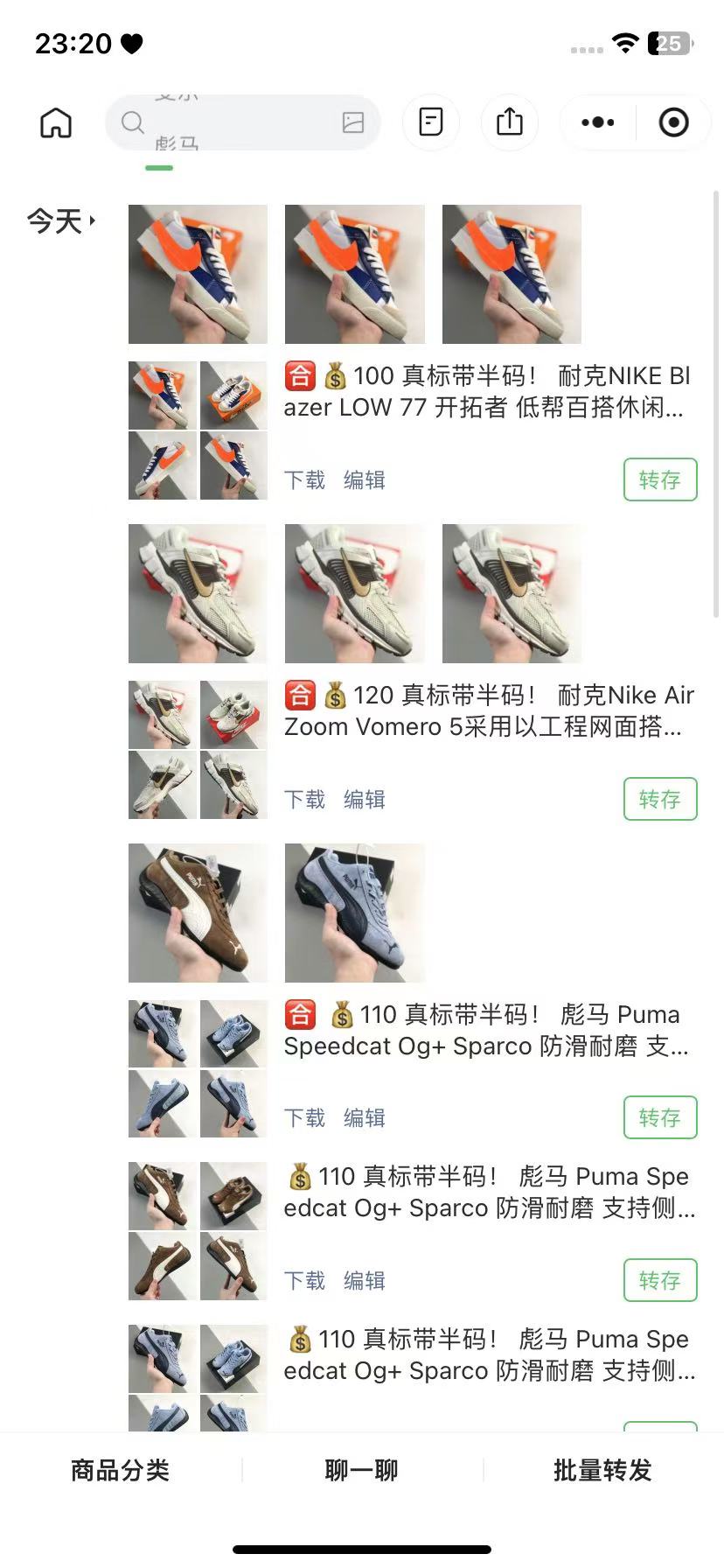Open 商品分类 product categories

click(x=121, y=1470)
